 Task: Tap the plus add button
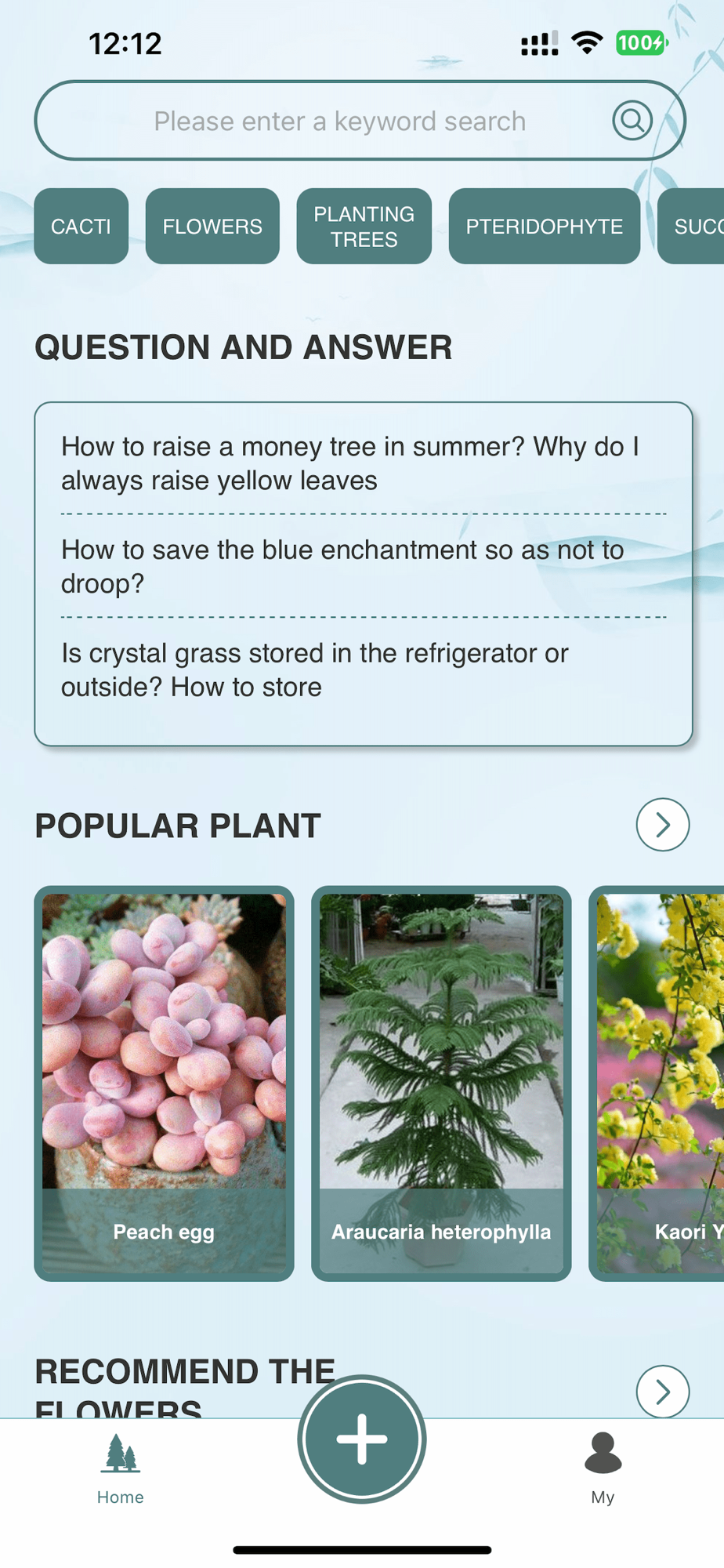coord(361,1439)
